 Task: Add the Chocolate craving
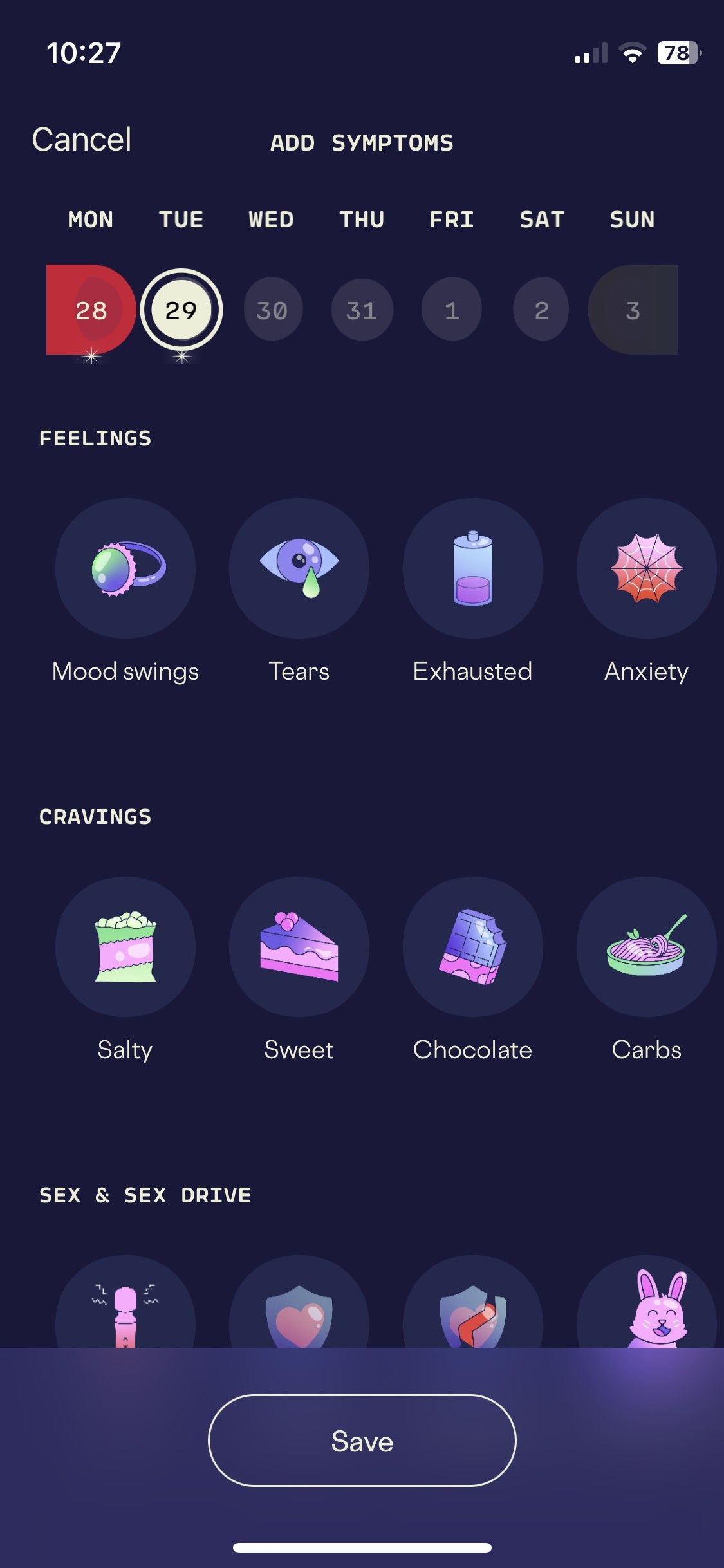[473, 947]
